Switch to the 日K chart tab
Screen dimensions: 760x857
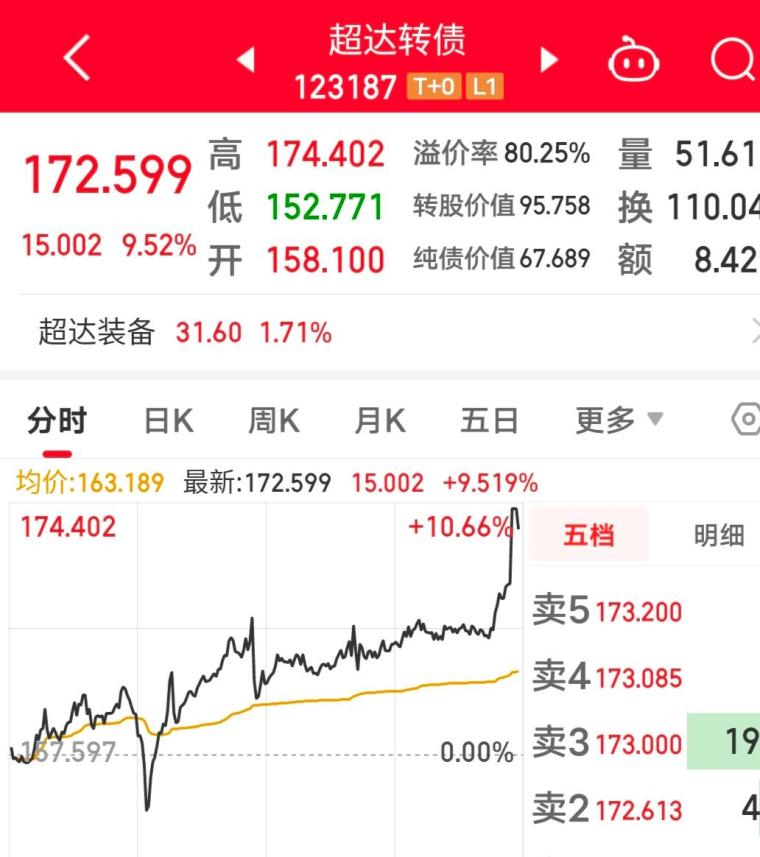(168, 421)
